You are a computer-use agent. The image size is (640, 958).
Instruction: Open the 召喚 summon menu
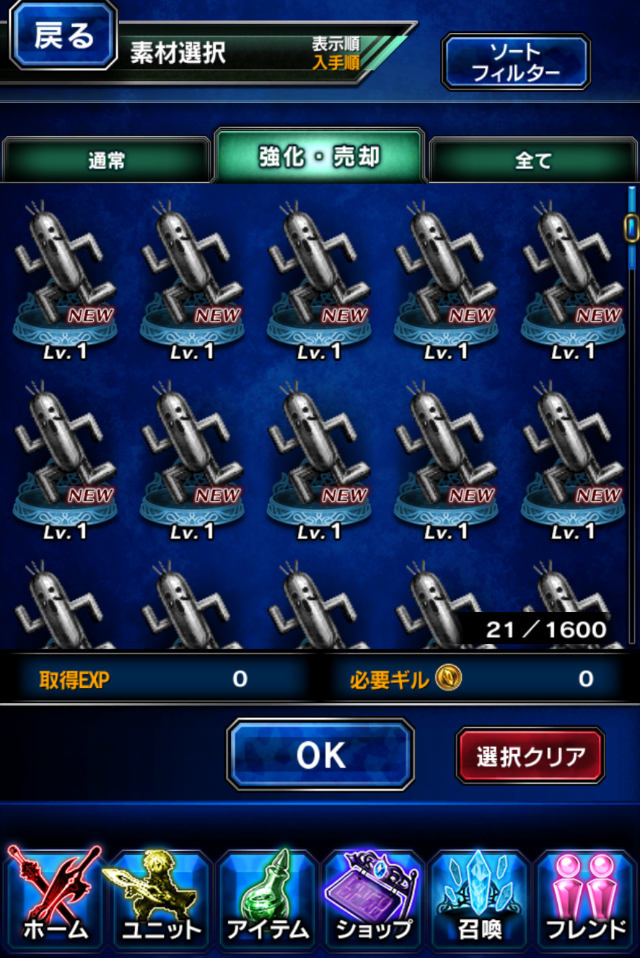pyautogui.click(x=479, y=897)
